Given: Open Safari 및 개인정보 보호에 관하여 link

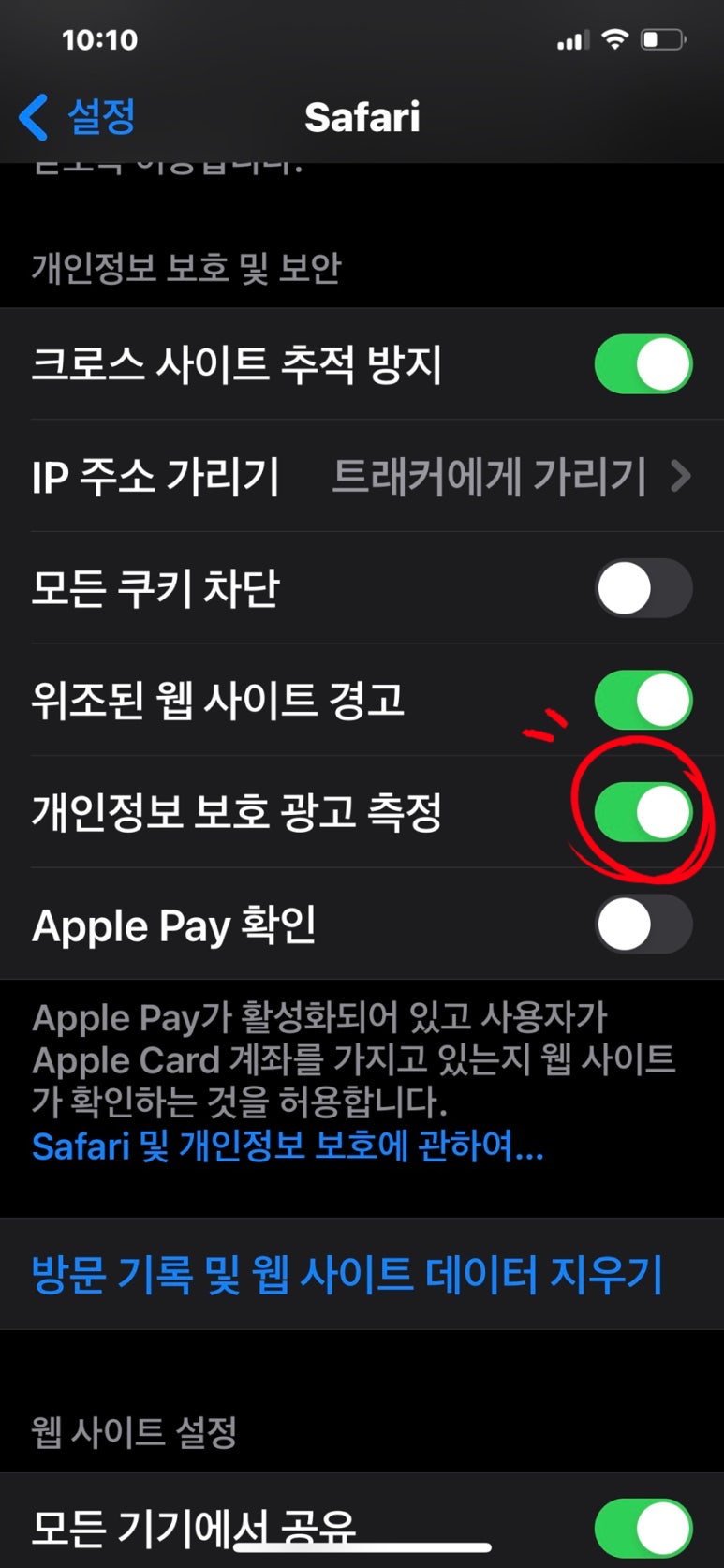Looking at the screenshot, I should (x=288, y=1146).
